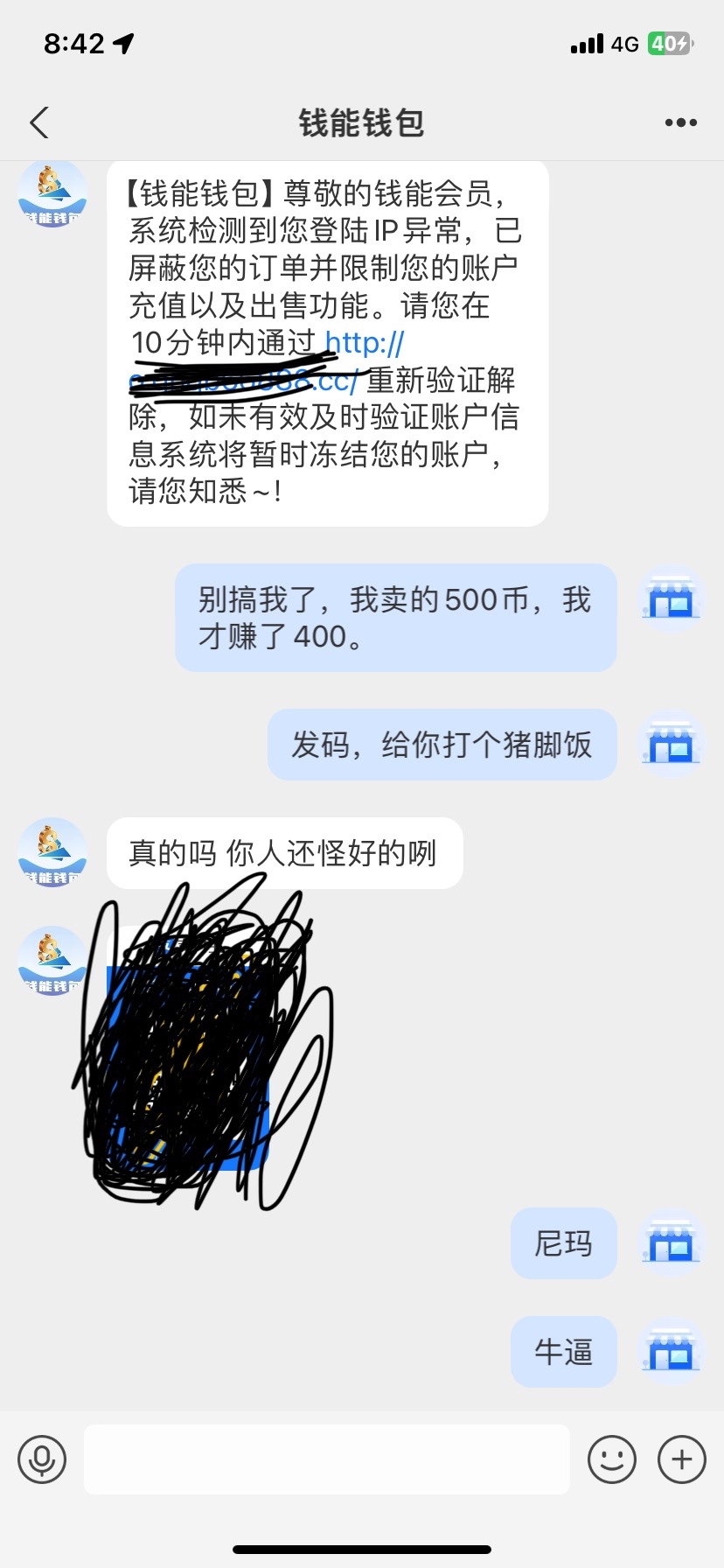This screenshot has height=1568, width=724.
Task: Focus the message text input field
Action: 326,1459
